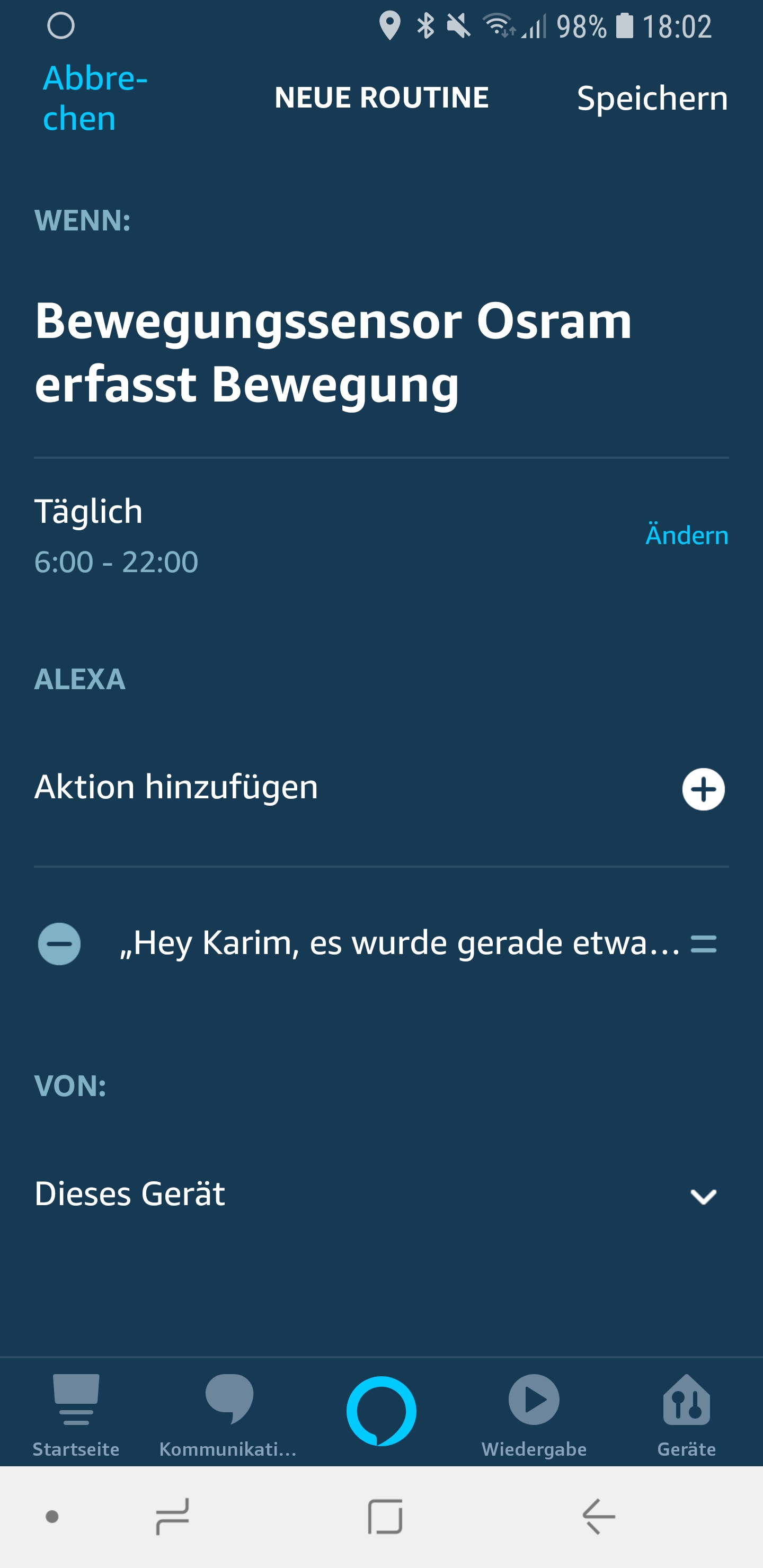Show recent apps from the navigation bar
Screen dimensions: 763x1568
pos(172,1516)
